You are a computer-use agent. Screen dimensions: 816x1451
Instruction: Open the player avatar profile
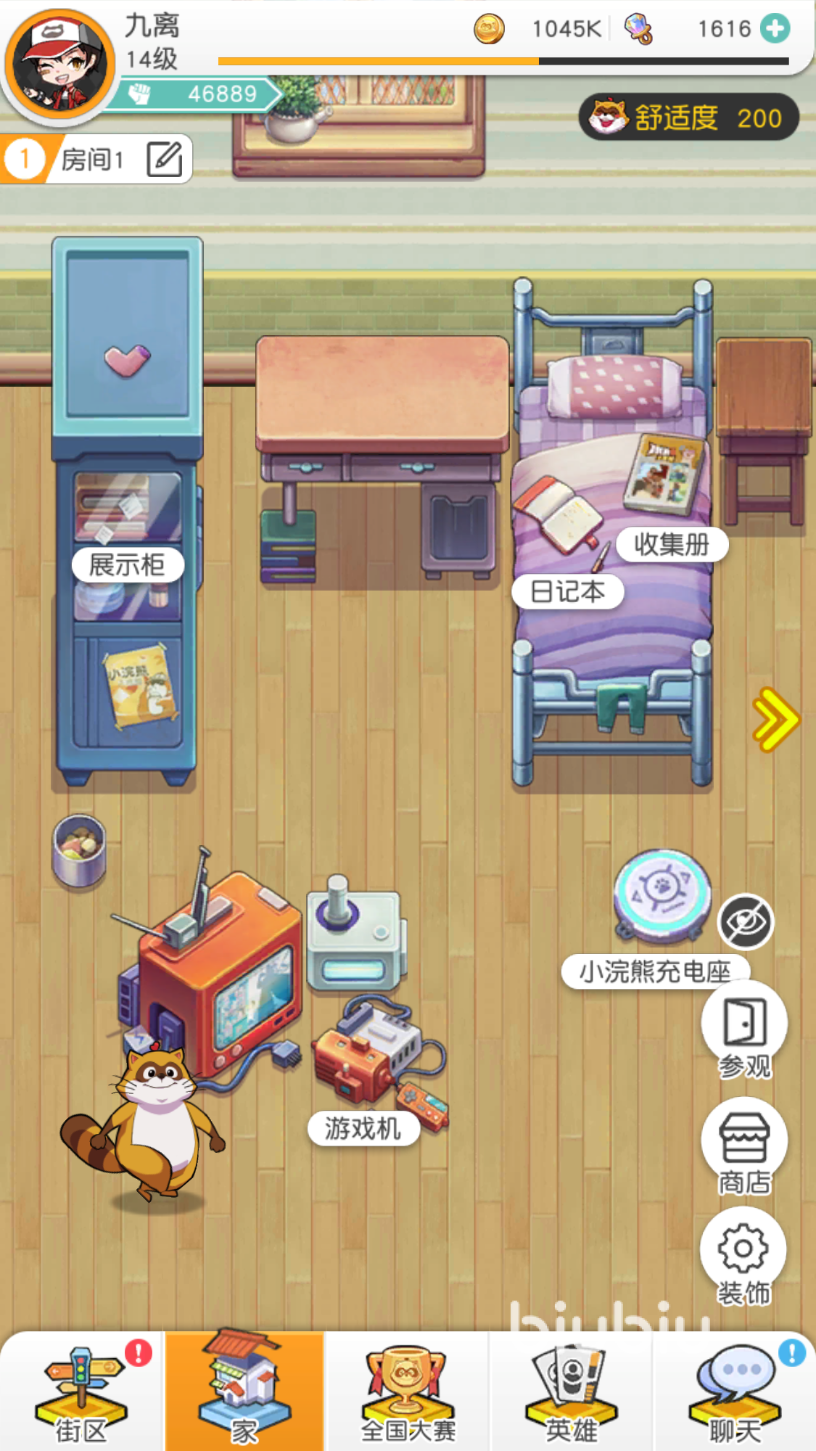point(60,62)
